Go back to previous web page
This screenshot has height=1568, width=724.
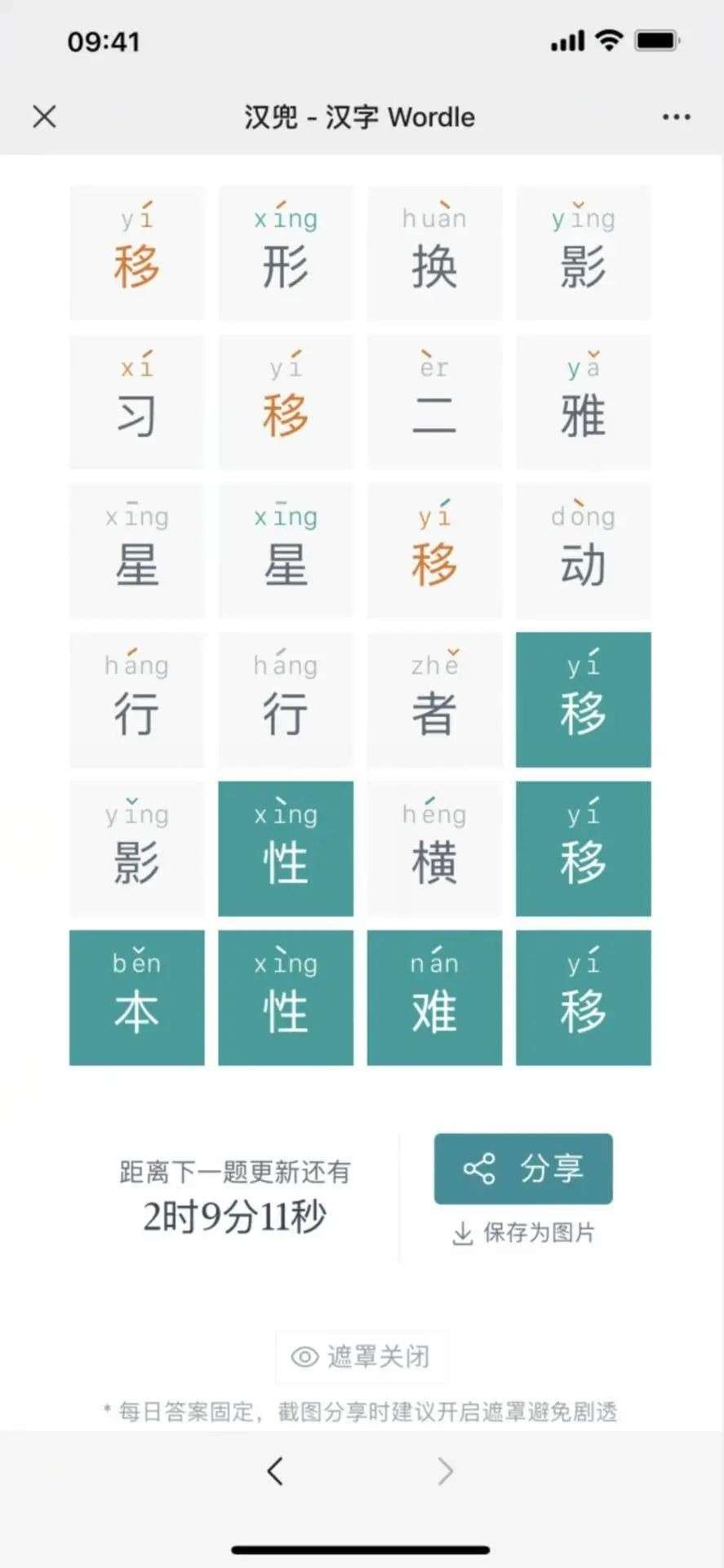pos(275,1471)
